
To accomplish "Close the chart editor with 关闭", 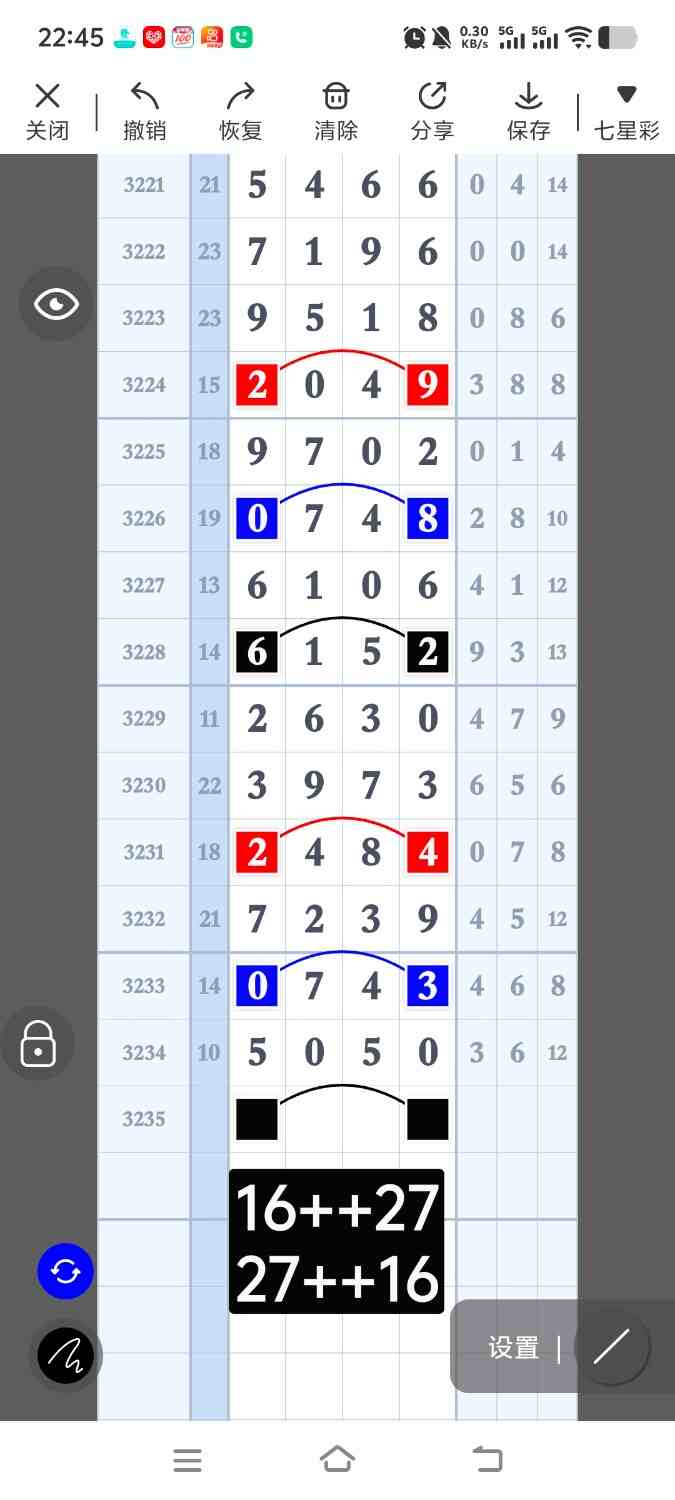I will coord(47,111).
